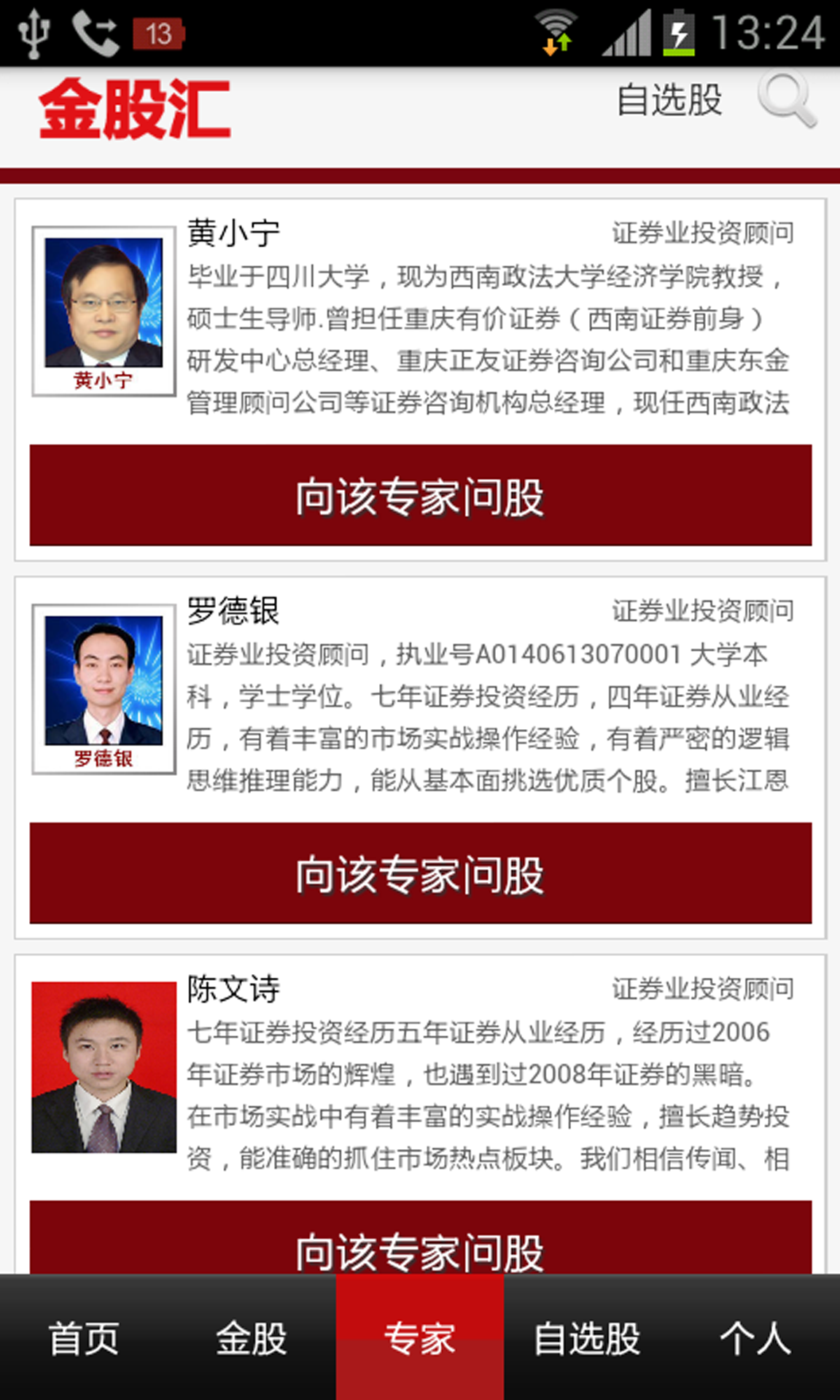Go to the 自选股 bottom tab
This screenshot has height=1400, width=840.
588,1338
